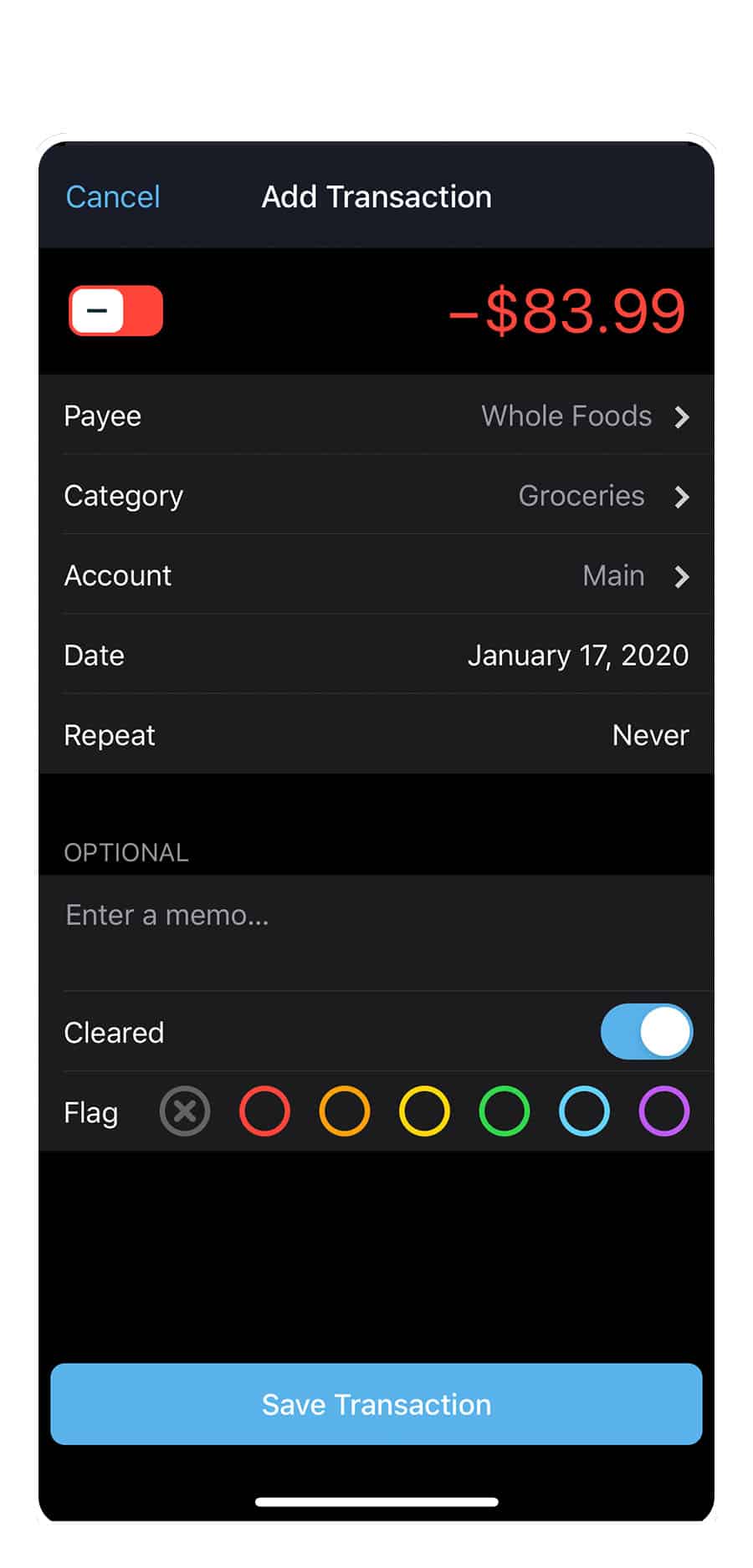
Task: Apply the blue flag
Action: [x=584, y=1111]
